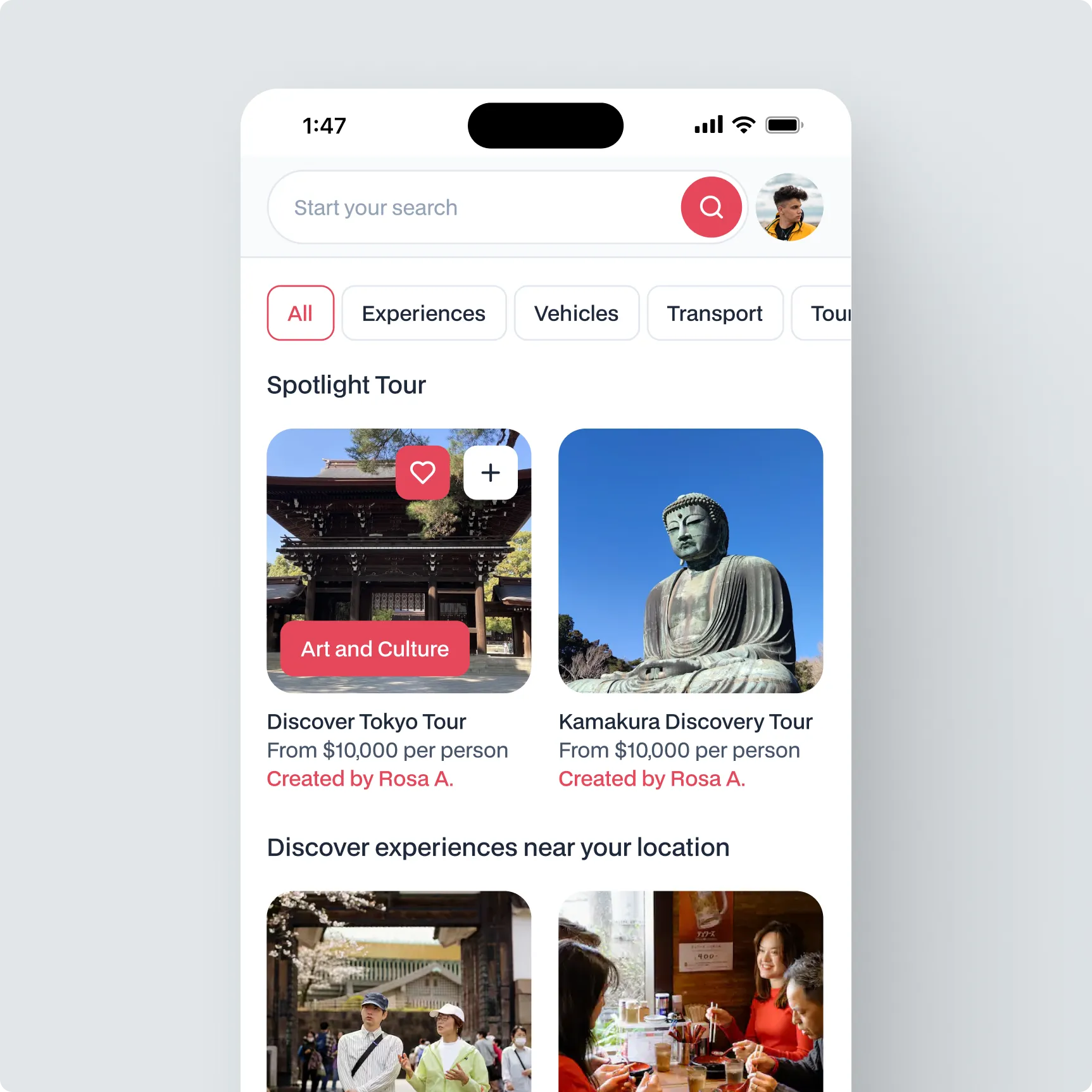Like the Discover Tokyo Tour

[x=422, y=472]
